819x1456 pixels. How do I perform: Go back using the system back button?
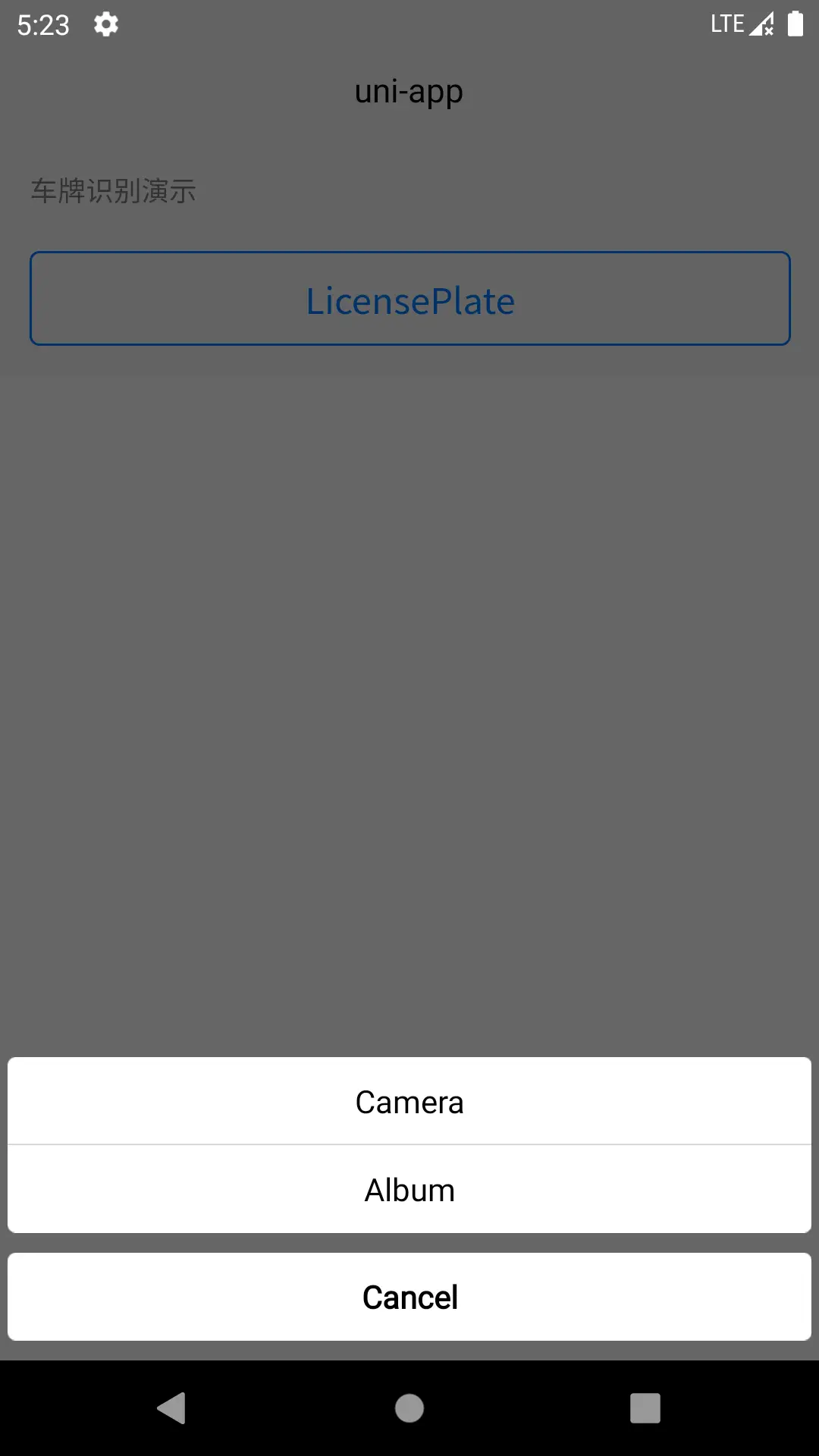pyautogui.click(x=171, y=1408)
